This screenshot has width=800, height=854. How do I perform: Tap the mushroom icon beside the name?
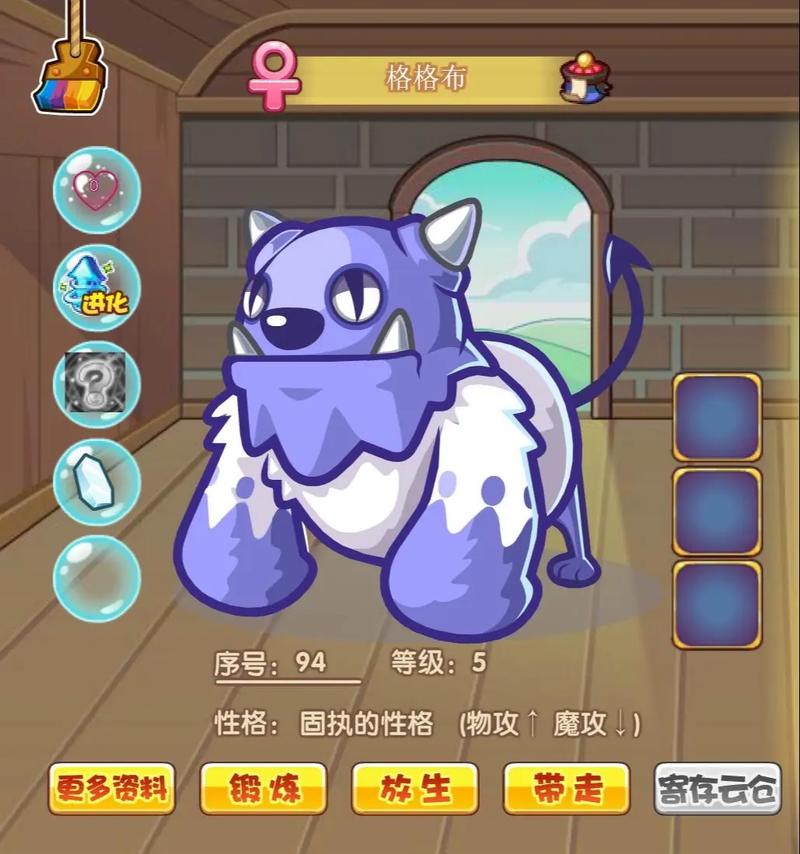(x=586, y=80)
